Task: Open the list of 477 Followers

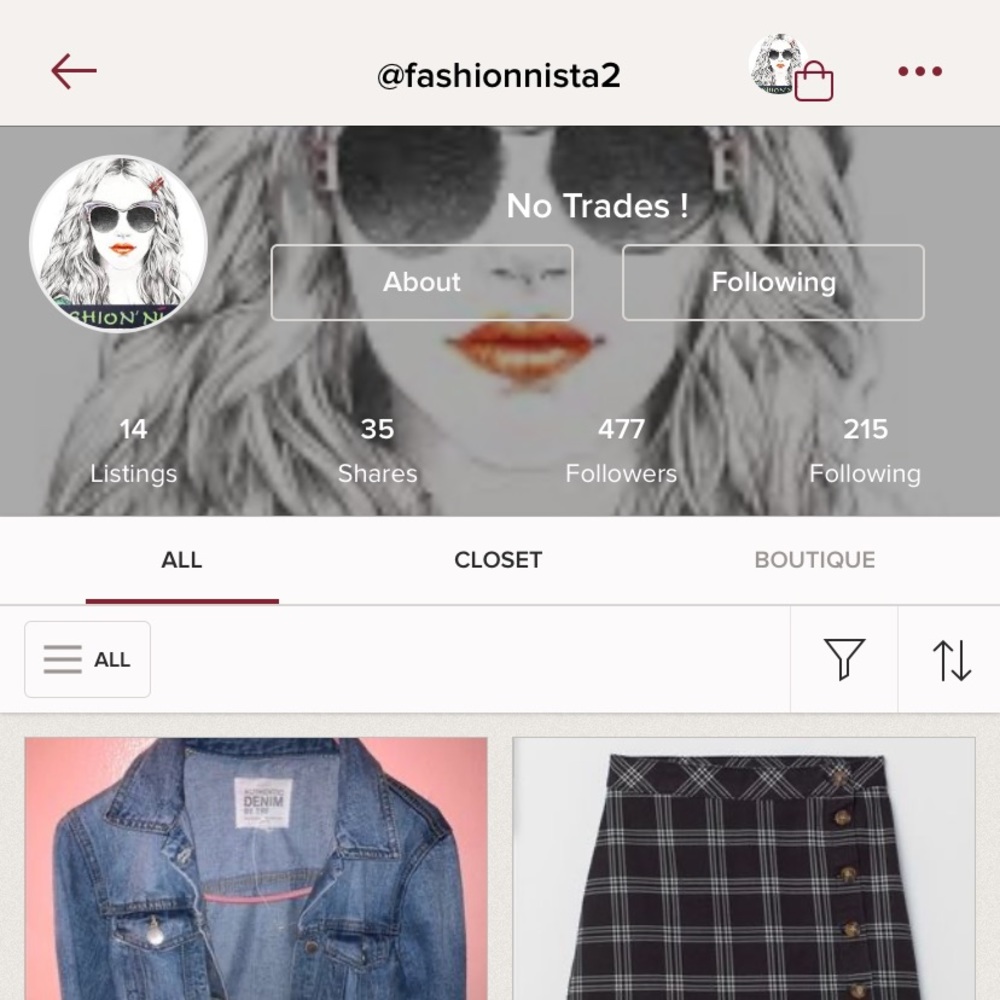Action: pyautogui.click(x=621, y=451)
